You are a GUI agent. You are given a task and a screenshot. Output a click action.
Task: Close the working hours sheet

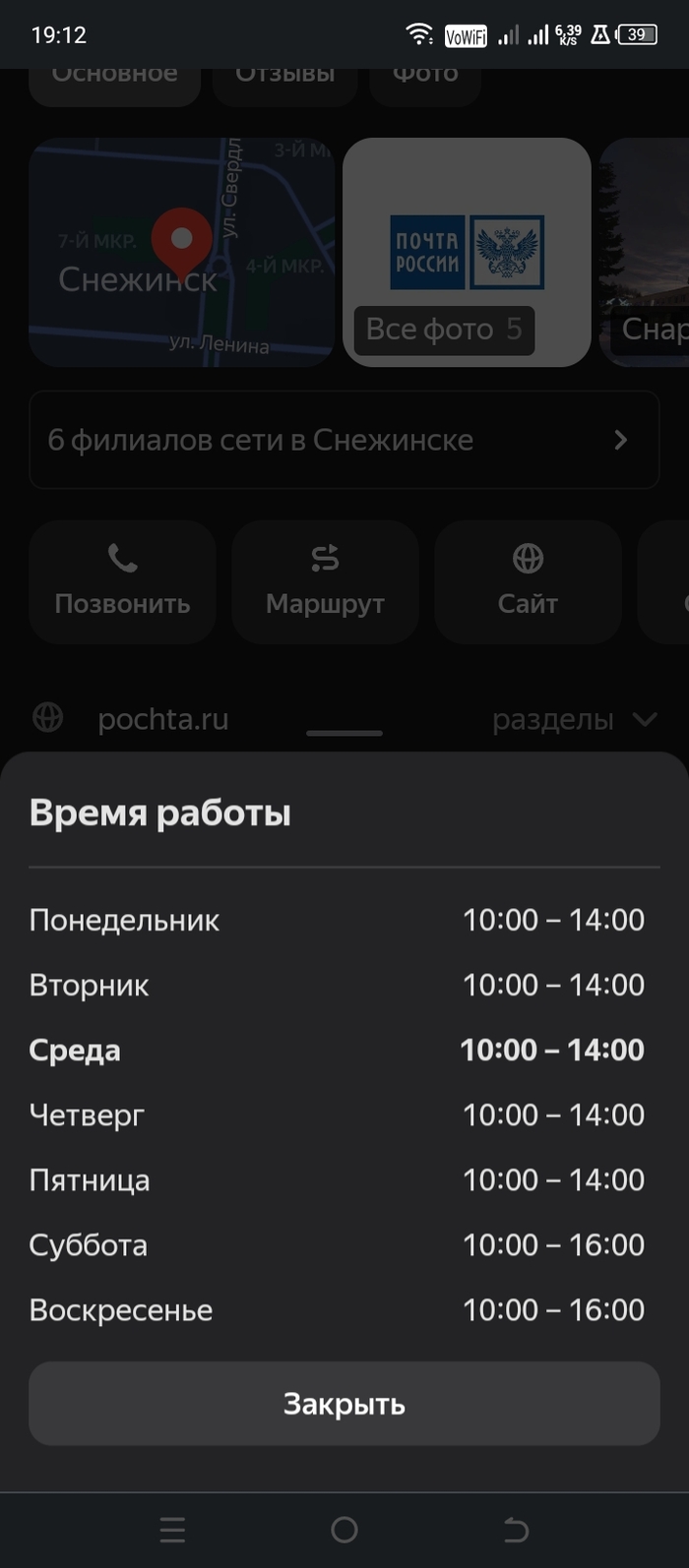coord(344,1404)
